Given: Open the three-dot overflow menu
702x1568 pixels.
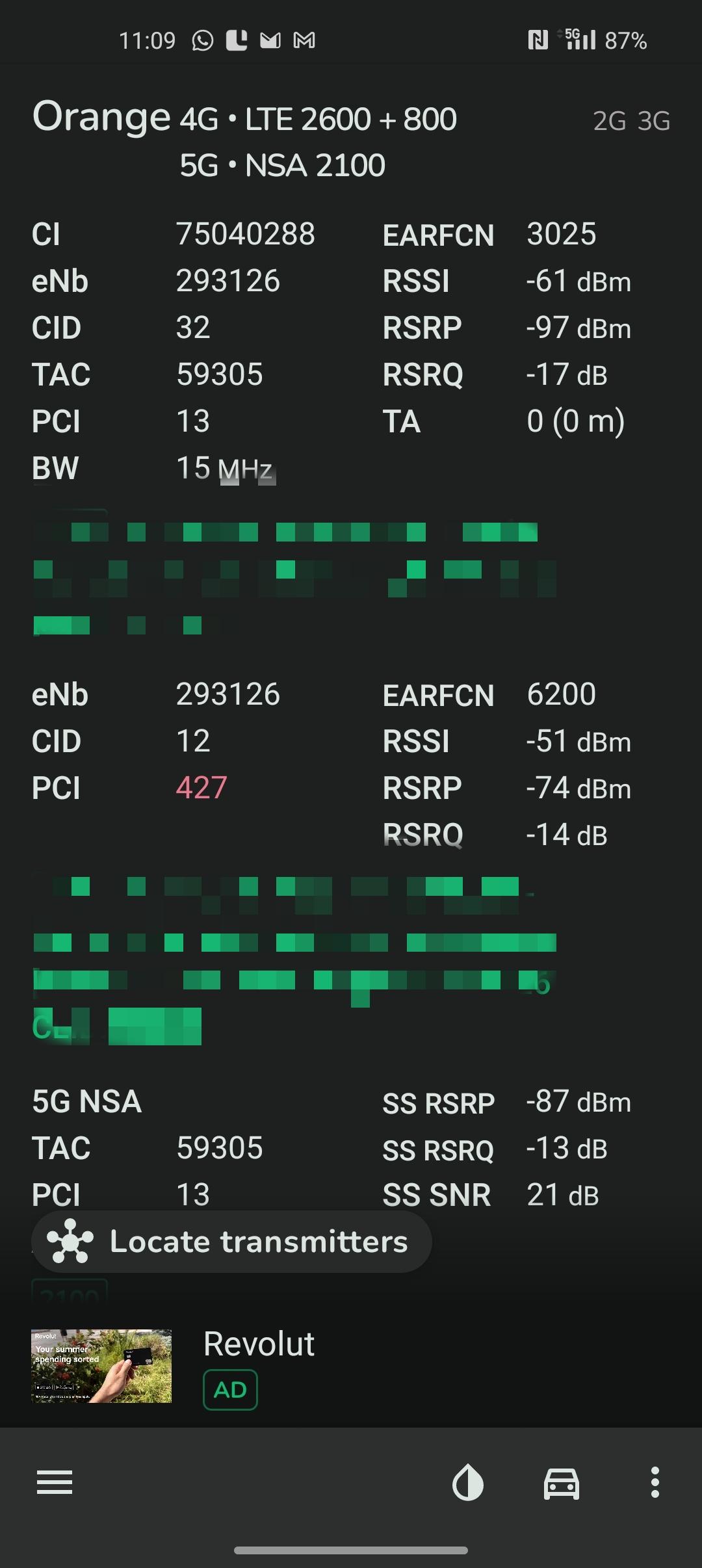Looking at the screenshot, I should click(655, 1483).
